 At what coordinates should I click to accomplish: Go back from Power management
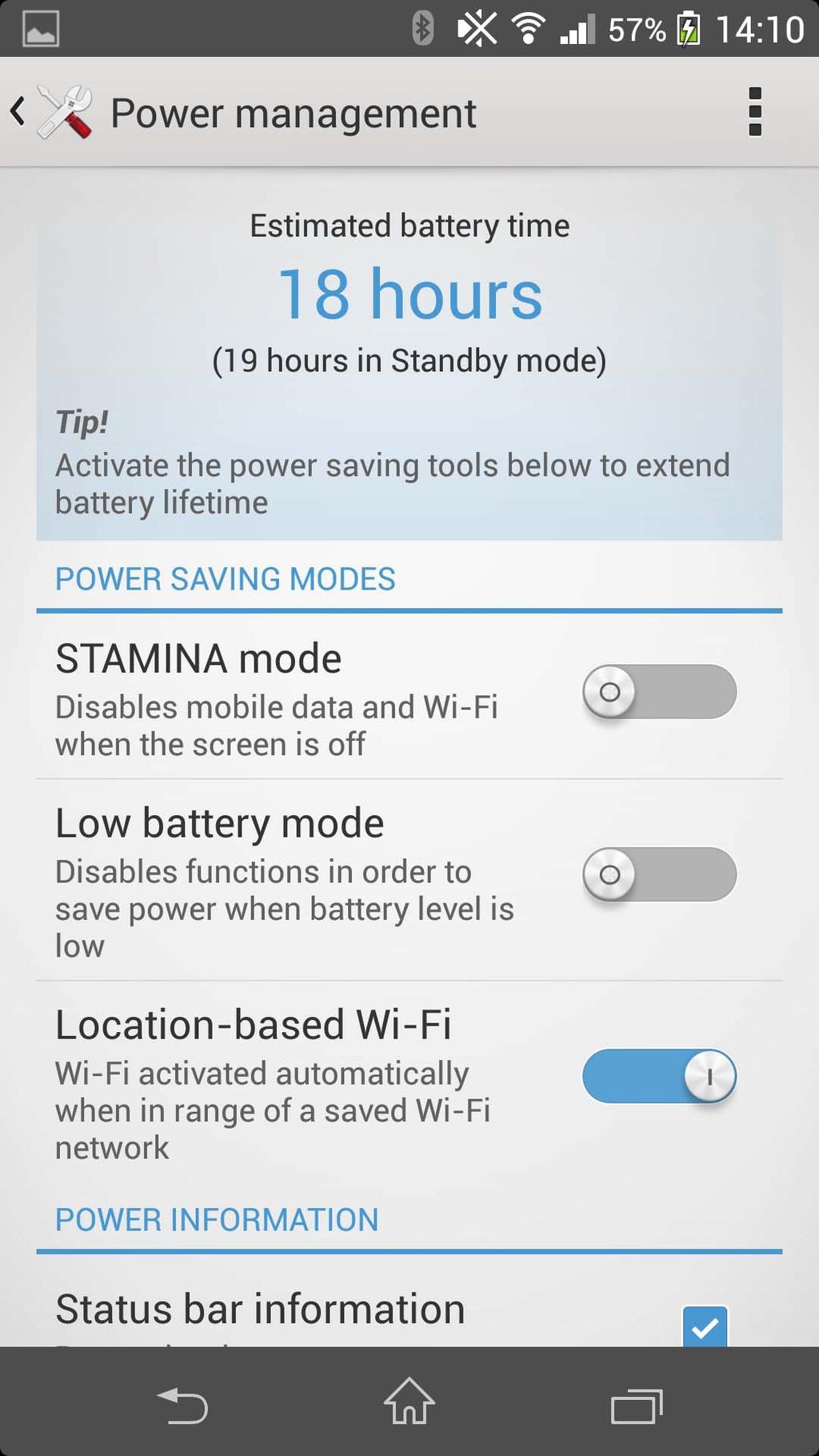[18, 112]
